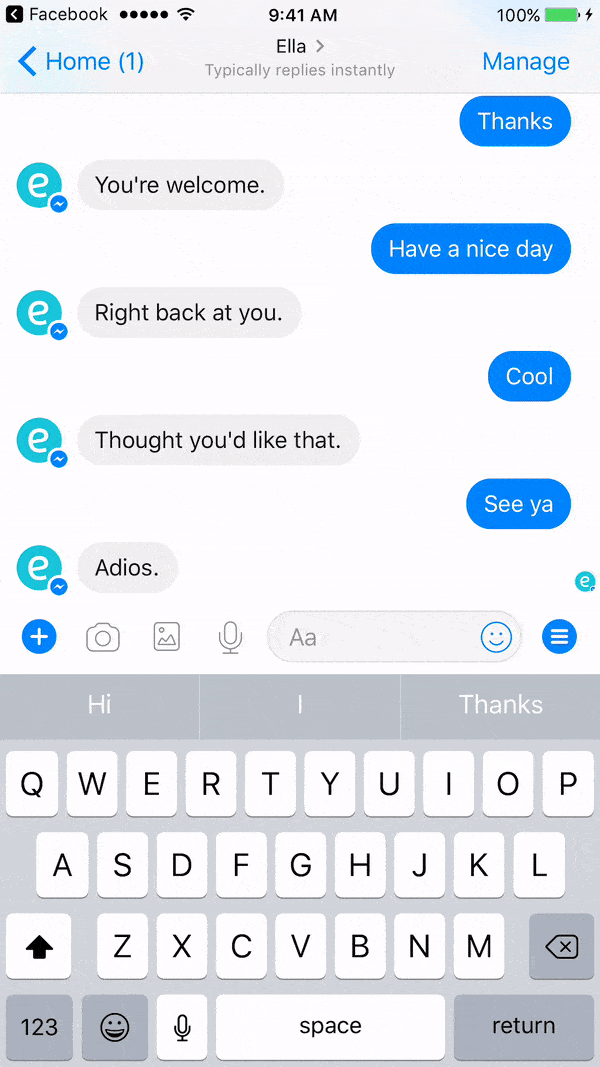The image size is (600, 1067).
Task: Open the photo gallery picker
Action: coord(167,636)
